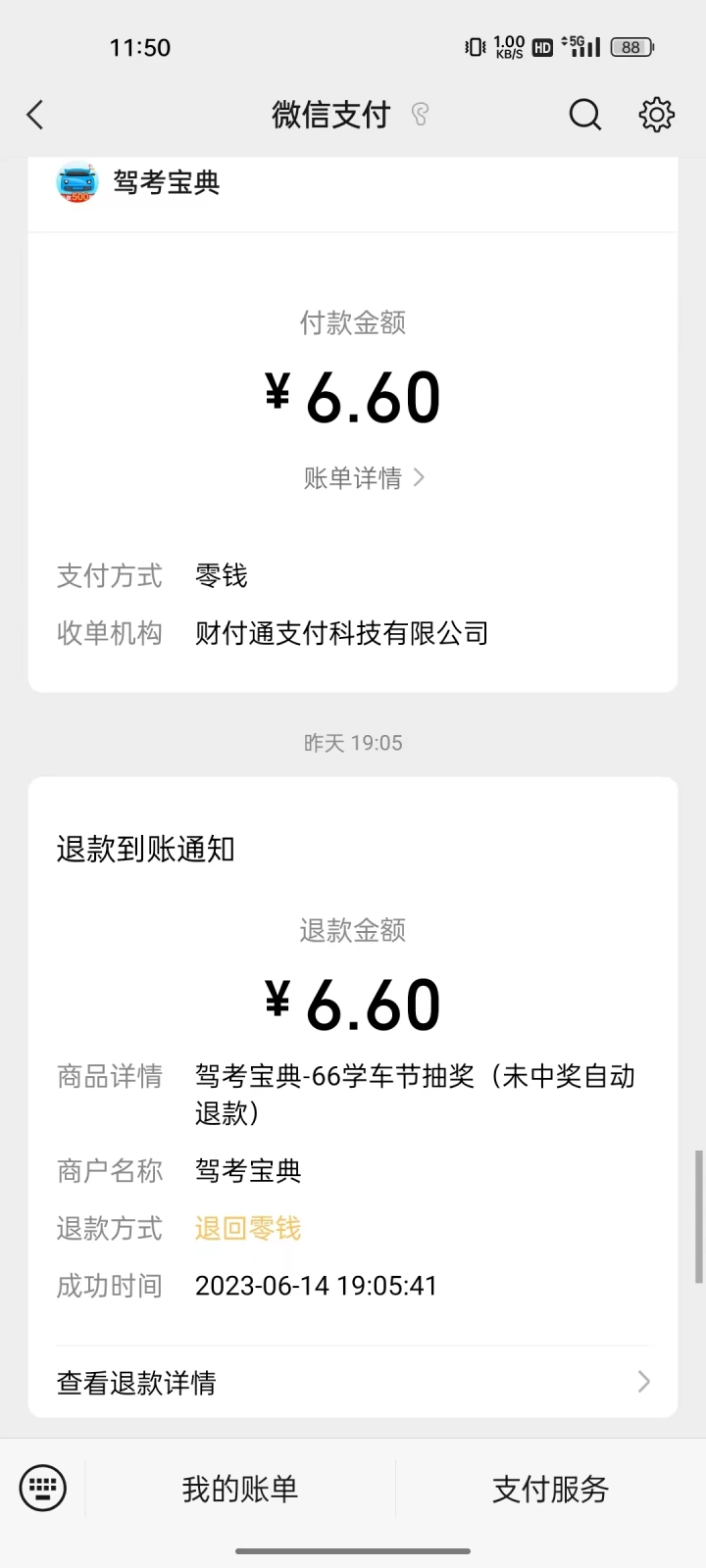Open 账单详情 for the ¥6.60 payment
The image size is (706, 1568).
364,477
